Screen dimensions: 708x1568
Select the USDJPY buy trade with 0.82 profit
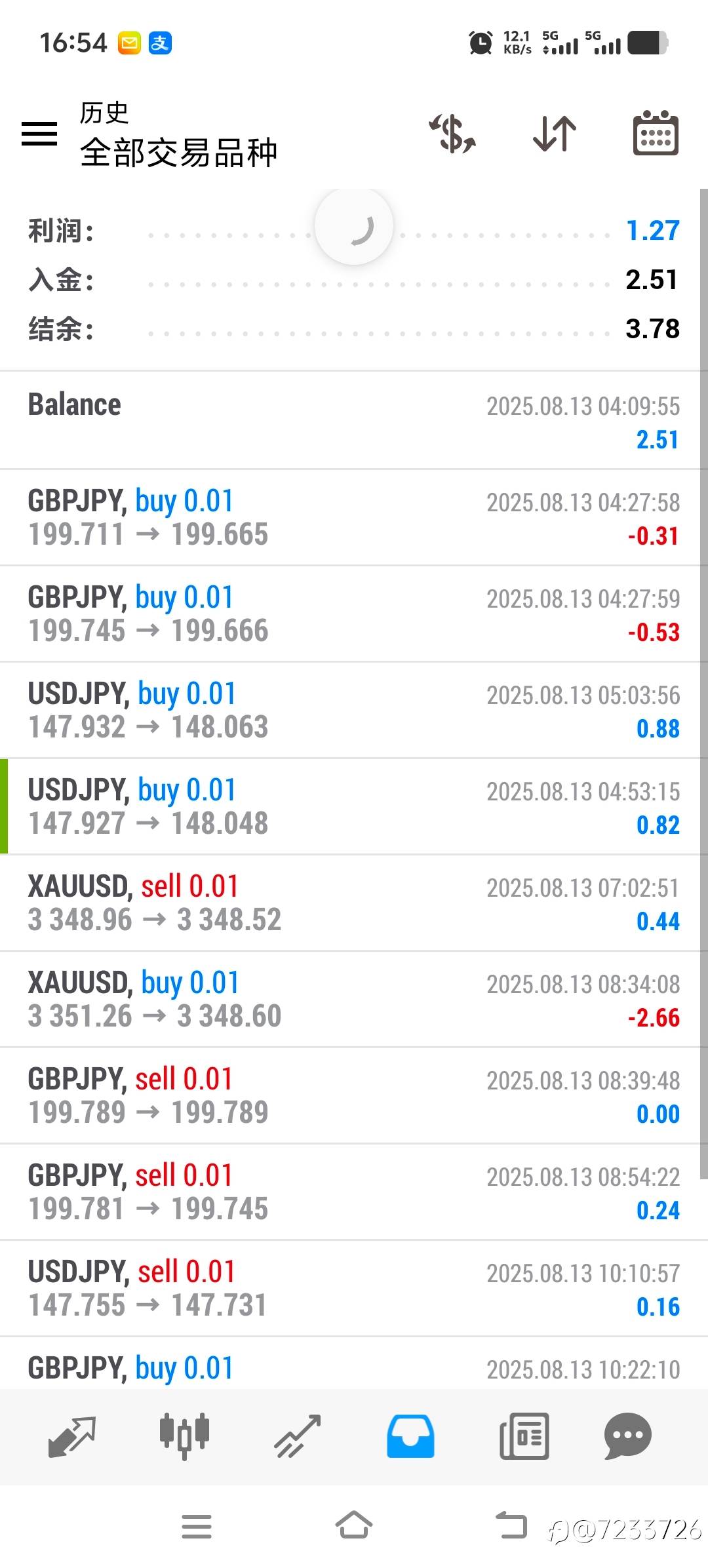(350, 806)
